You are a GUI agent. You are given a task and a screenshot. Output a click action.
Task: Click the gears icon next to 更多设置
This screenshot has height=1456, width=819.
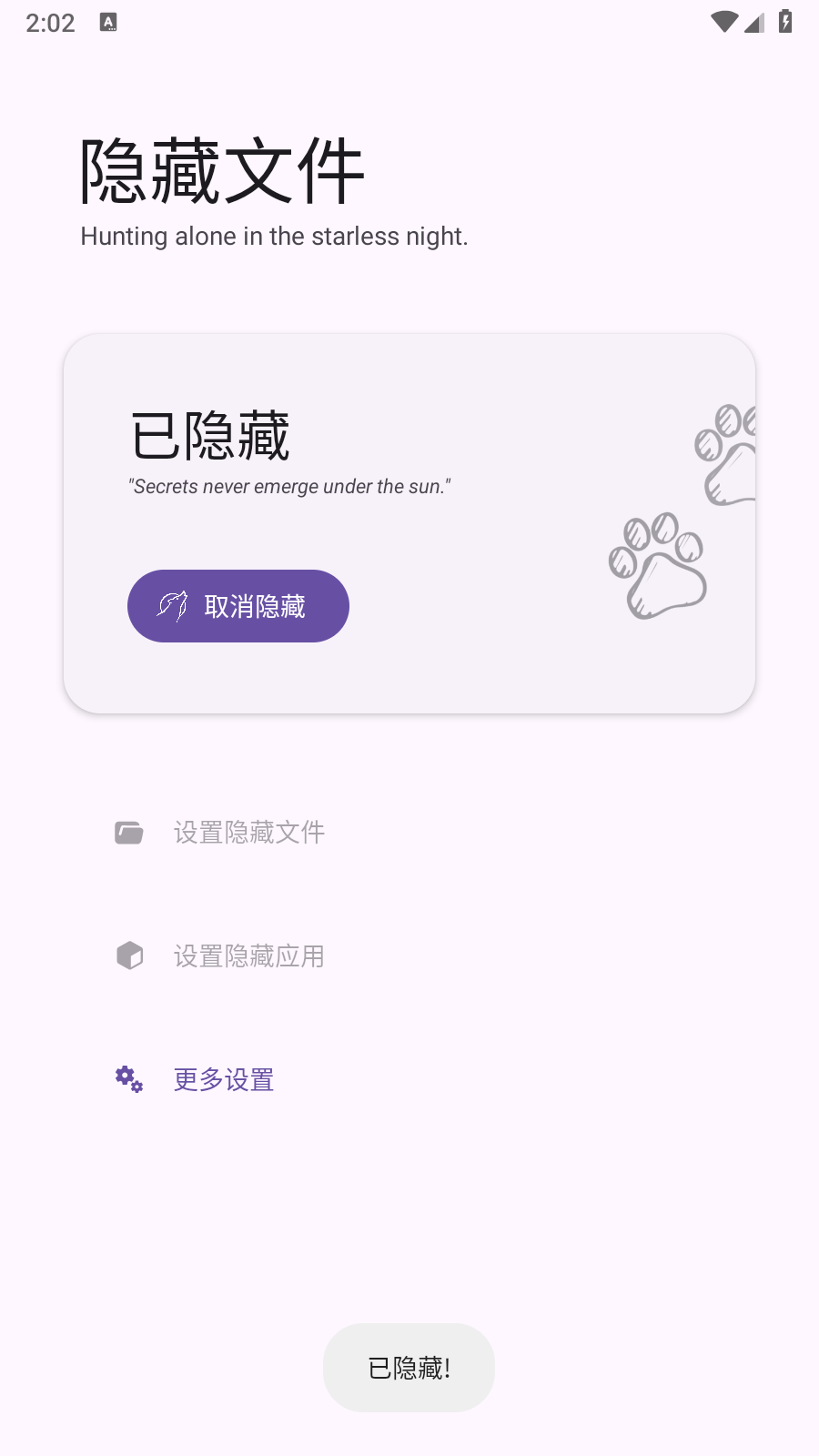pos(127,1079)
